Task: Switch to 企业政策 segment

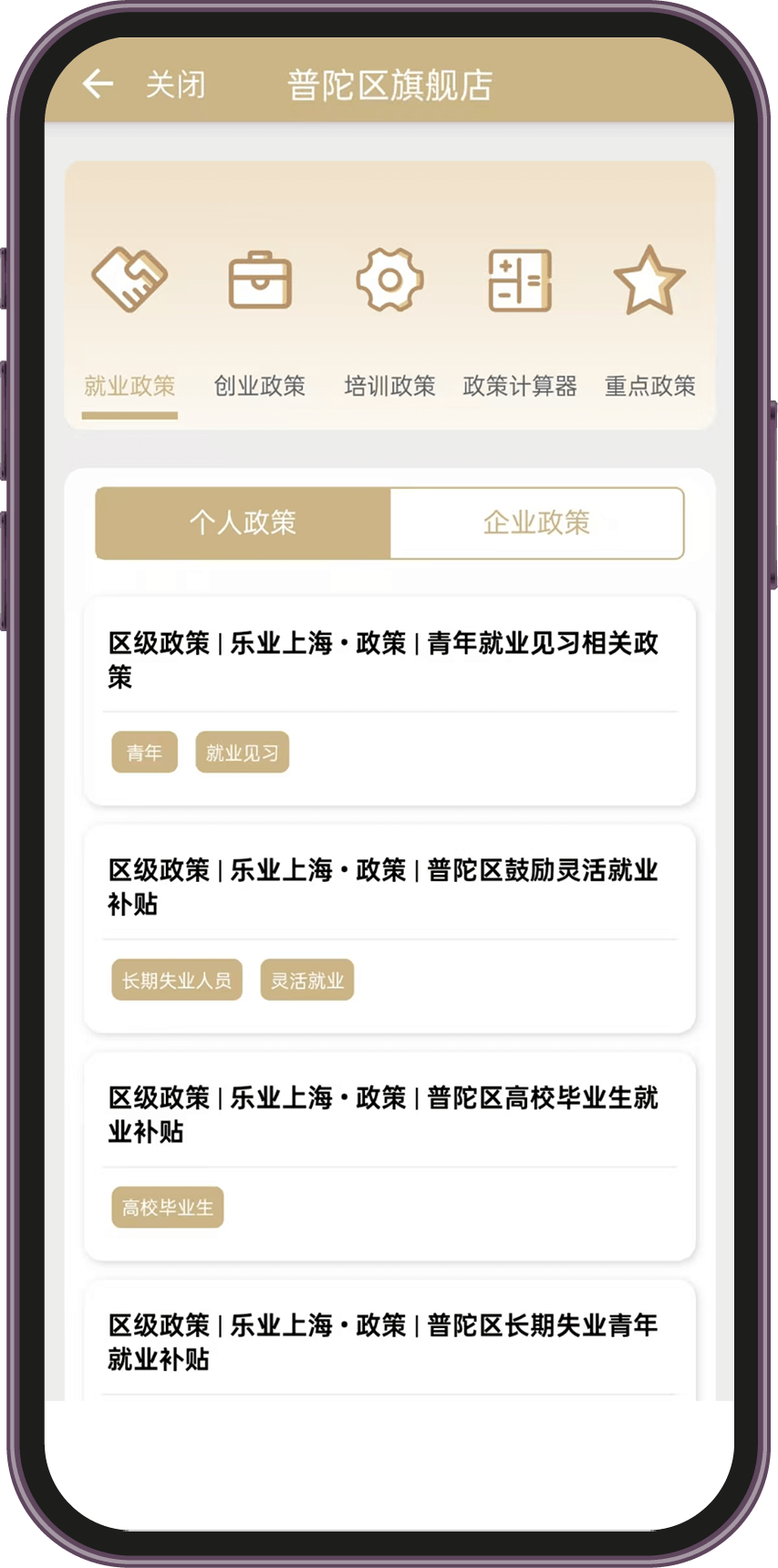Action: click(536, 523)
